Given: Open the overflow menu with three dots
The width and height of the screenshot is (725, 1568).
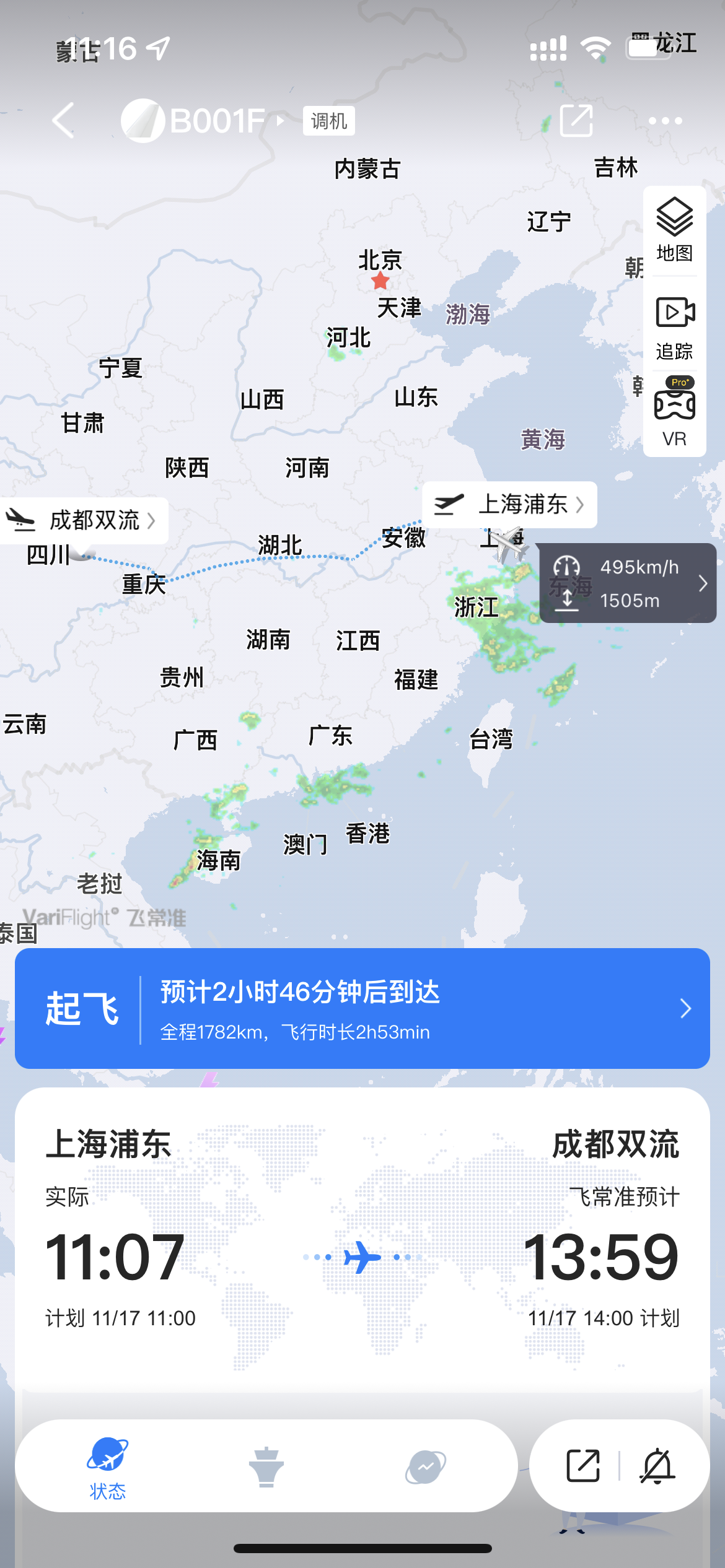Looking at the screenshot, I should pyautogui.click(x=665, y=121).
